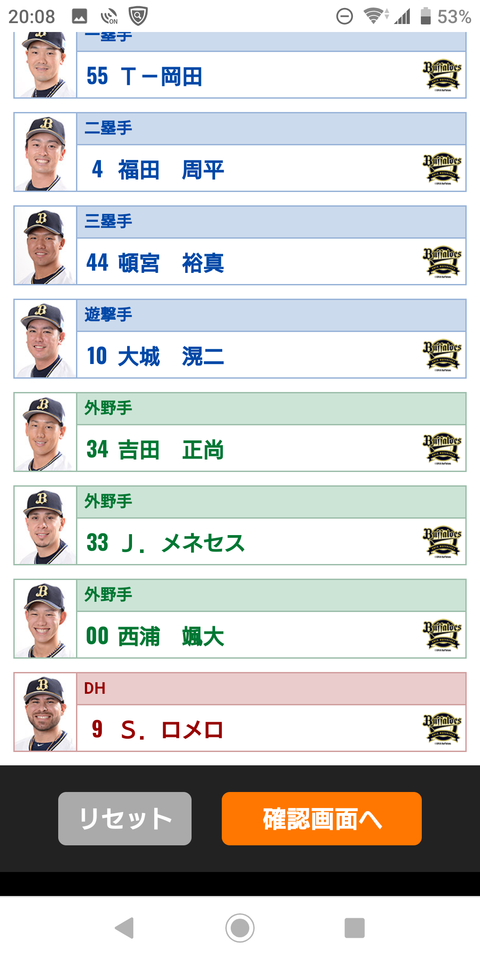Screen dimensions: 480x960
Task: Go to 確認画面へ confirmation screen
Action: 321,819
